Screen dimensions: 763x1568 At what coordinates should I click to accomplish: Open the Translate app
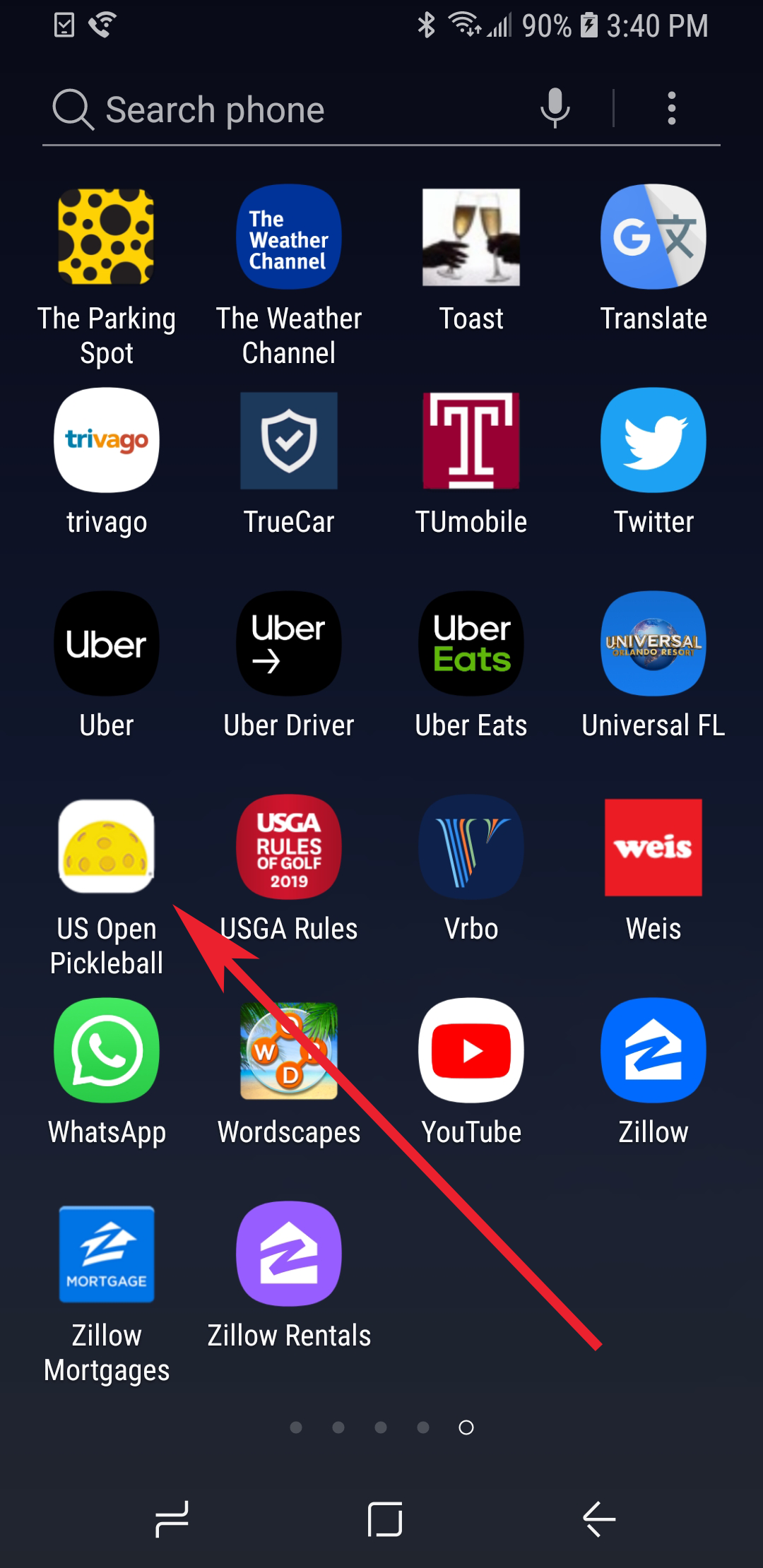[x=653, y=237]
